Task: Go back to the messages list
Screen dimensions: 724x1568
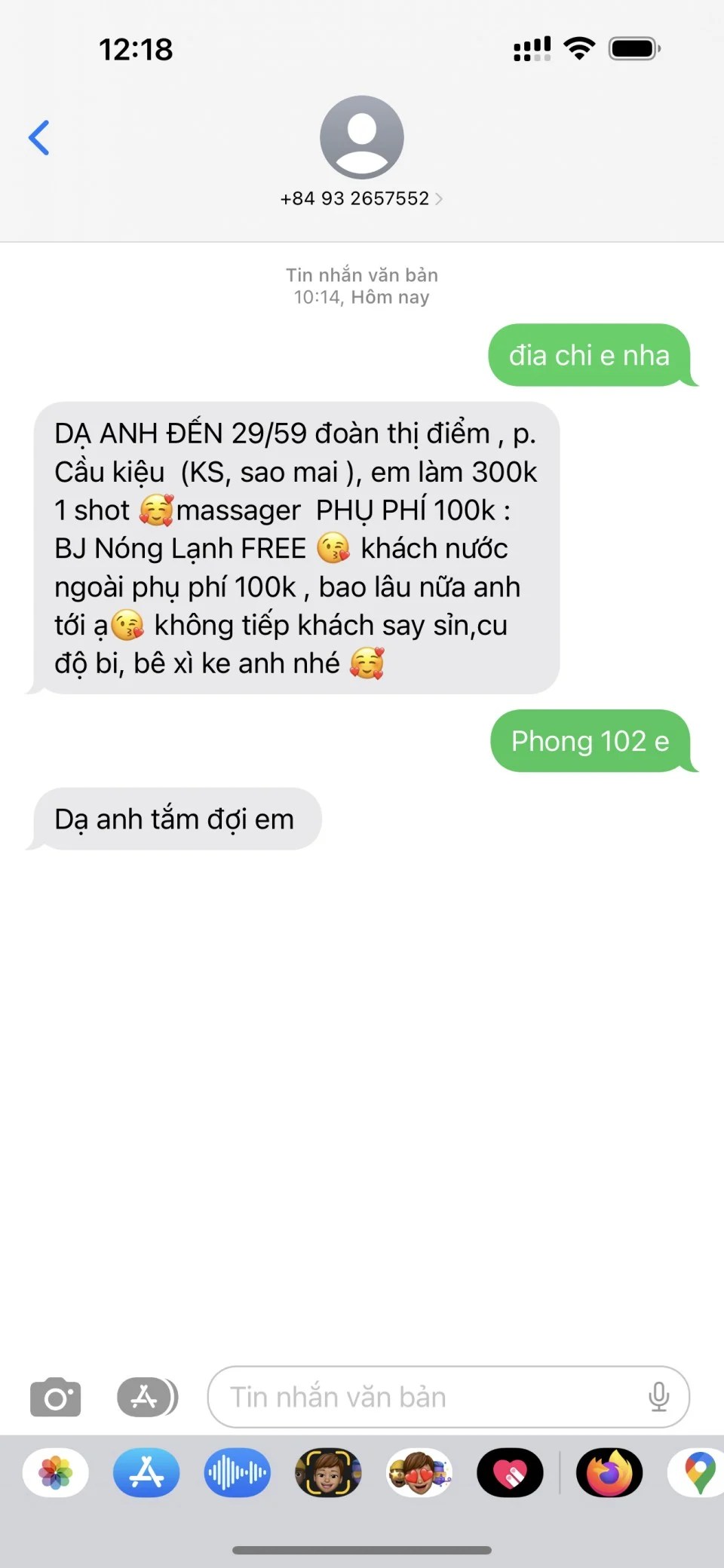Action: coord(39,138)
